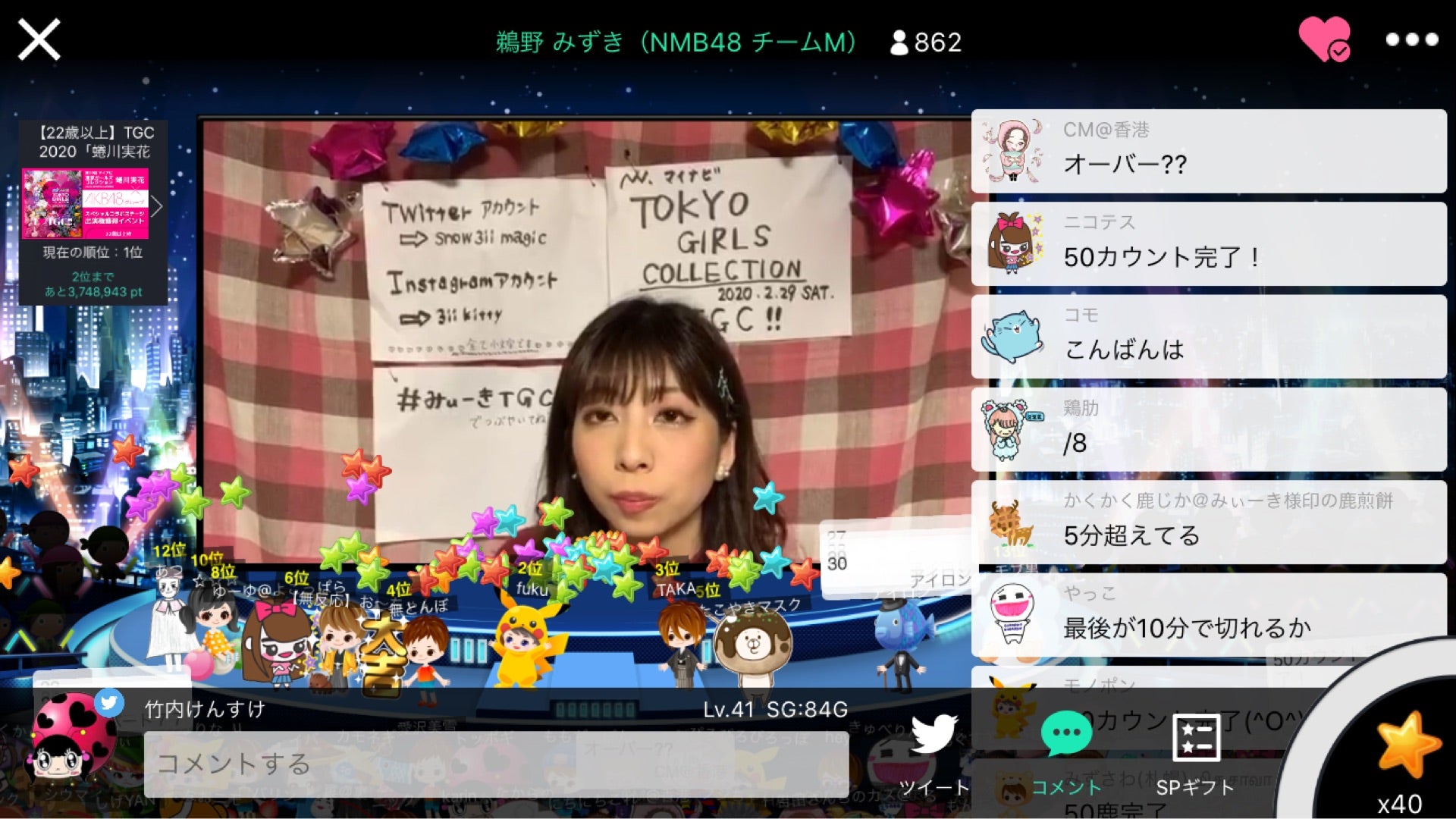Tap the コメントする comment field
The height and width of the screenshot is (819, 1456).
(496, 764)
